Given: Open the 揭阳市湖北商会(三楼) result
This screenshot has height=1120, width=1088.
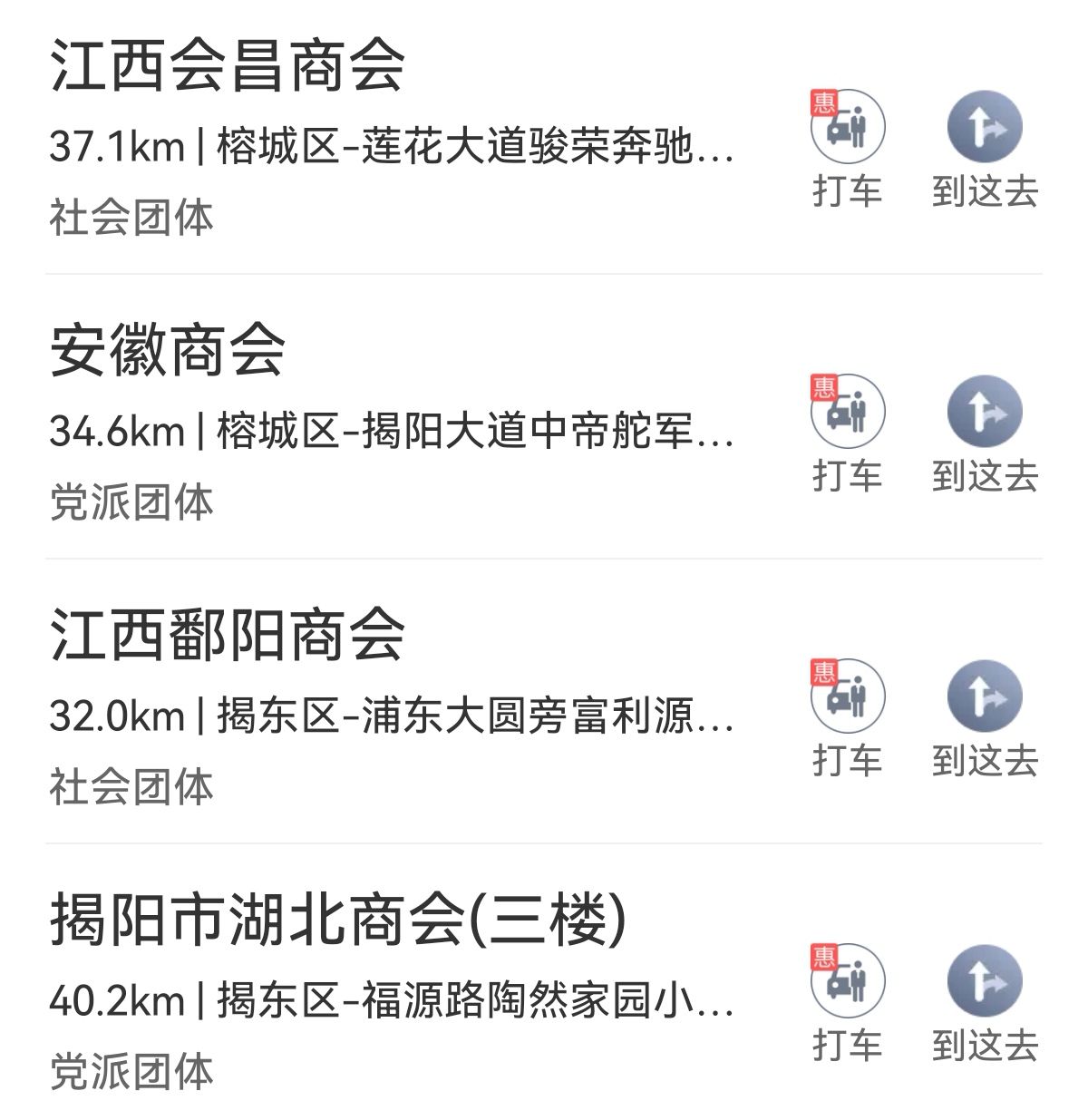Looking at the screenshot, I should pyautogui.click(x=337, y=920).
